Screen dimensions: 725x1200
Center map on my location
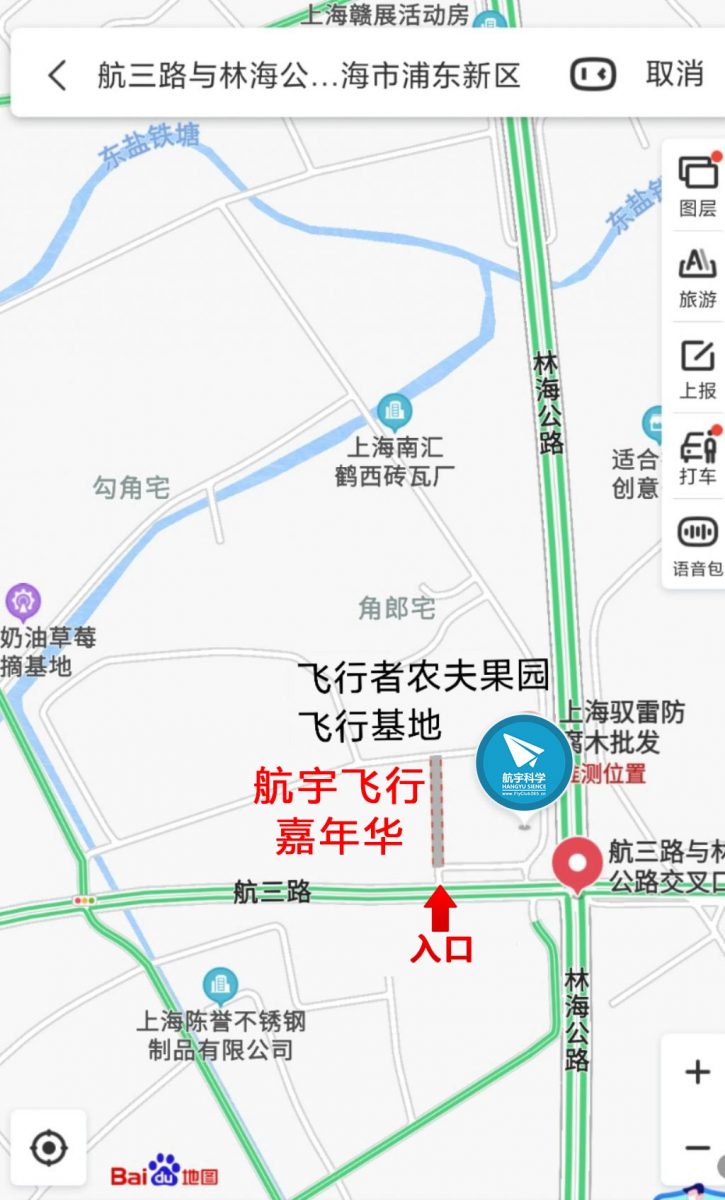tap(49, 1148)
